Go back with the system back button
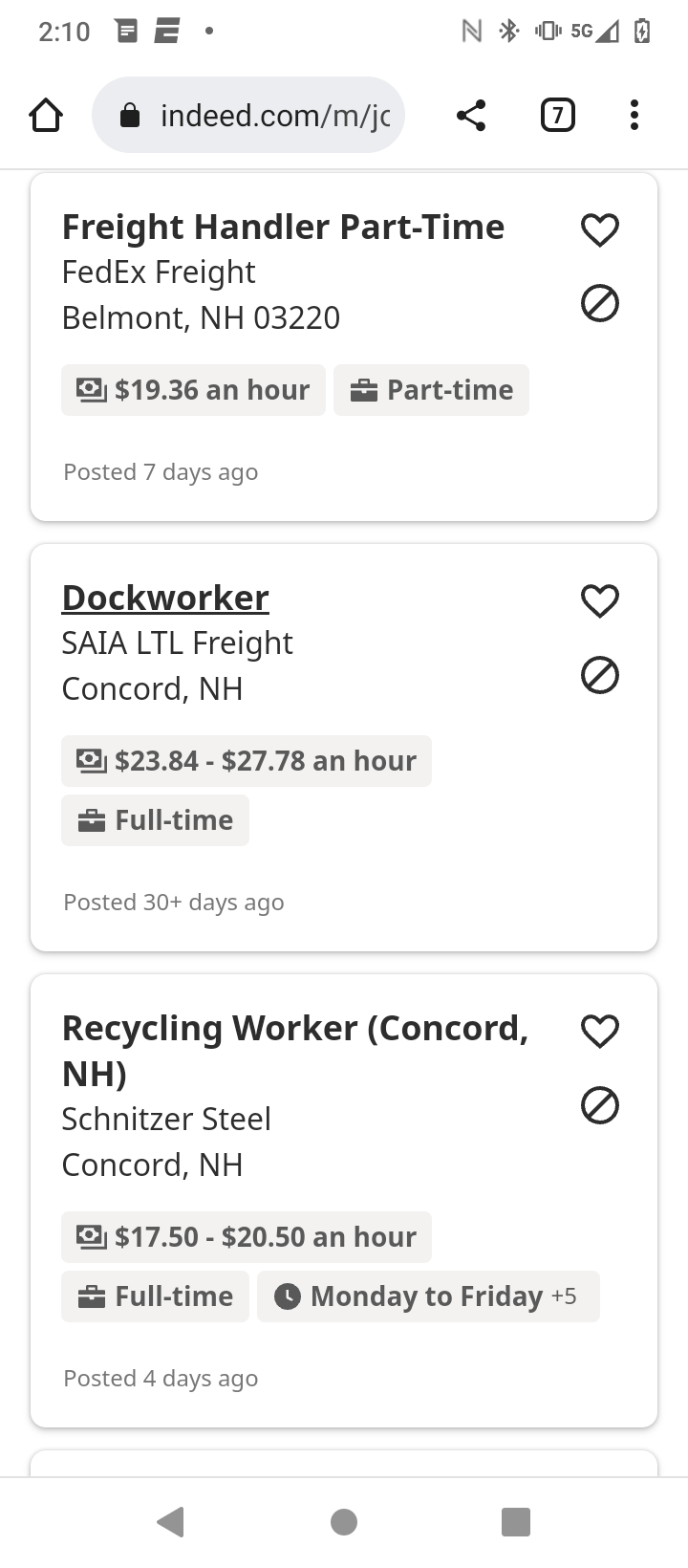 171,1521
